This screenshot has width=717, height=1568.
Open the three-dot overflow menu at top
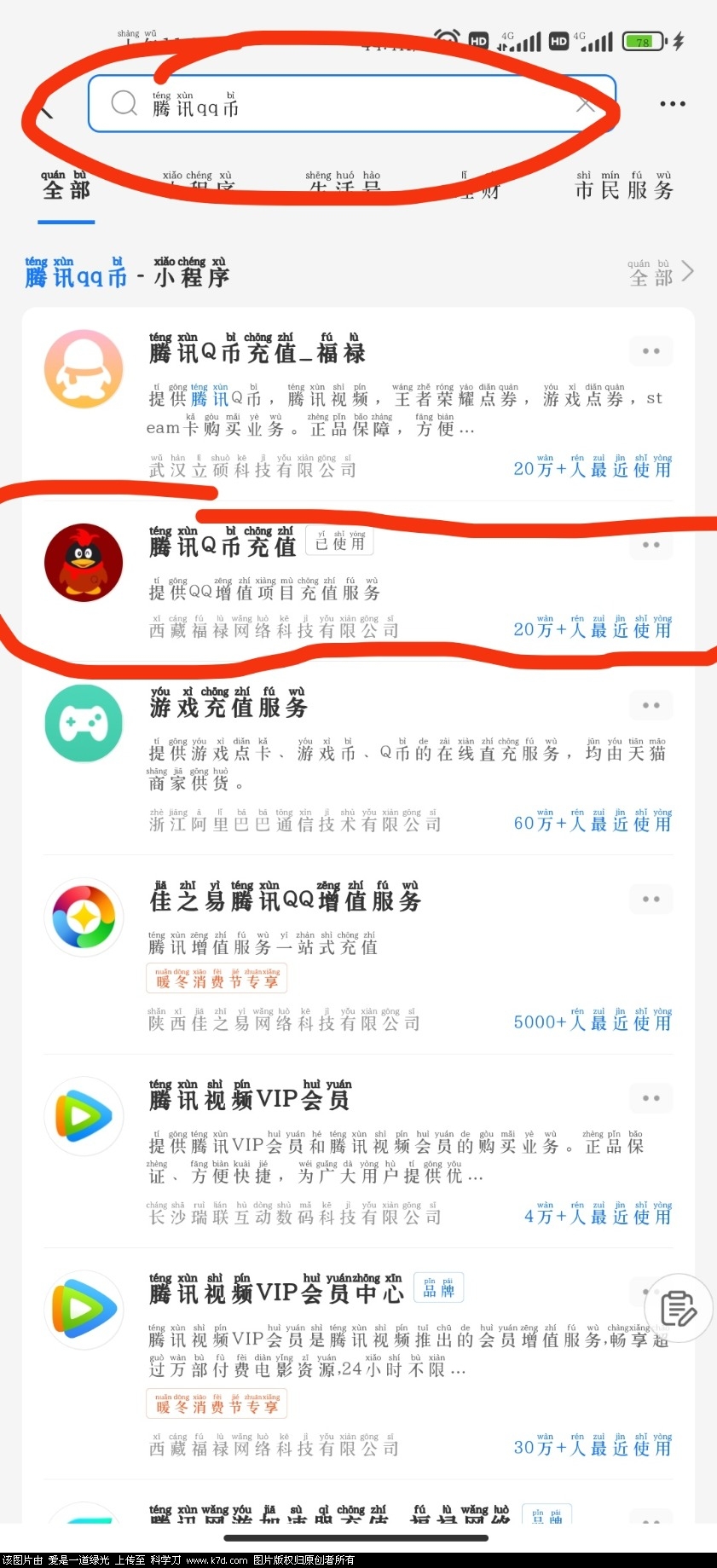tap(672, 104)
